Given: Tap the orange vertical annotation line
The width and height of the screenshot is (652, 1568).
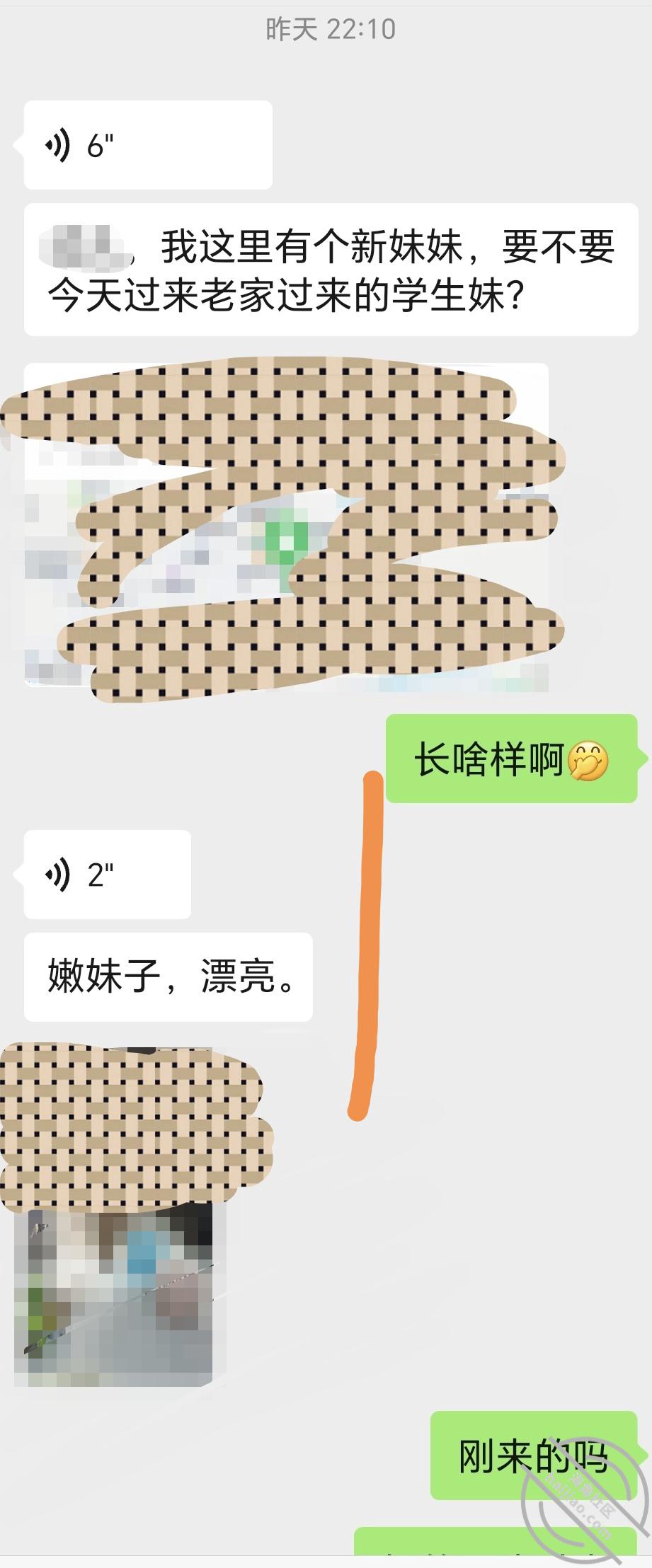Looking at the screenshot, I should point(368,934).
